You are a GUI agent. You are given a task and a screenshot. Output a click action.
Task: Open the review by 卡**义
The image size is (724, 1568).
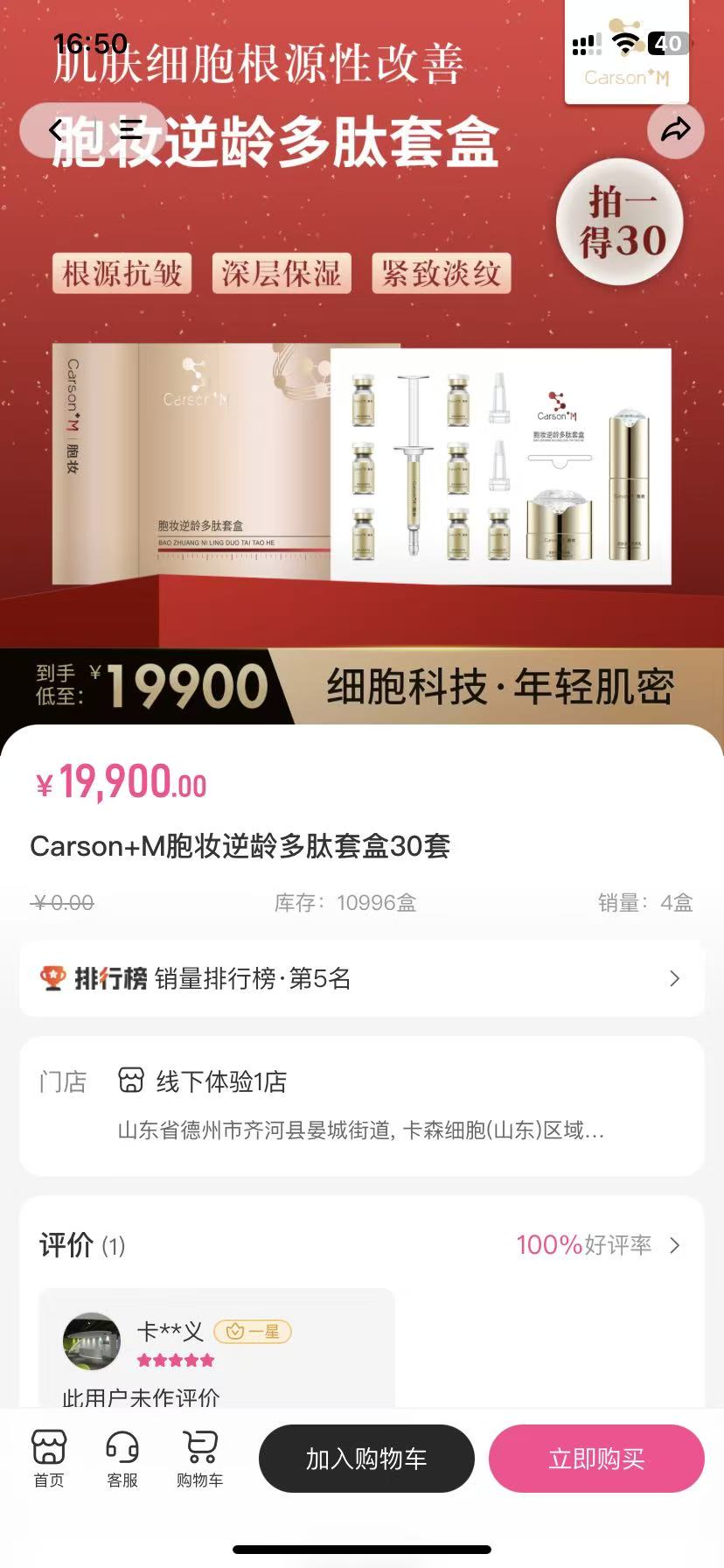tap(217, 1347)
